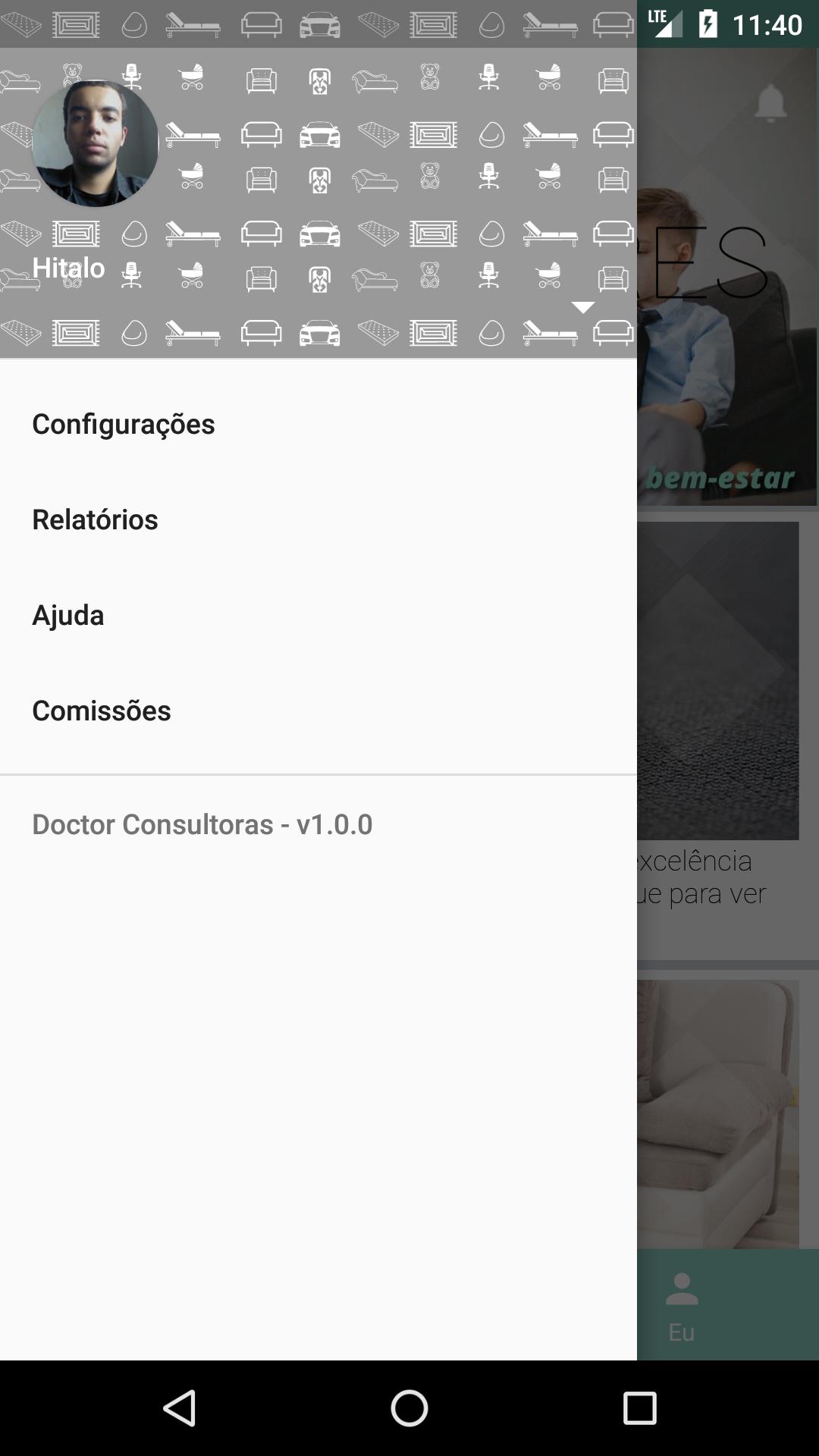Expand account options via the triangle arrow

[582, 306]
